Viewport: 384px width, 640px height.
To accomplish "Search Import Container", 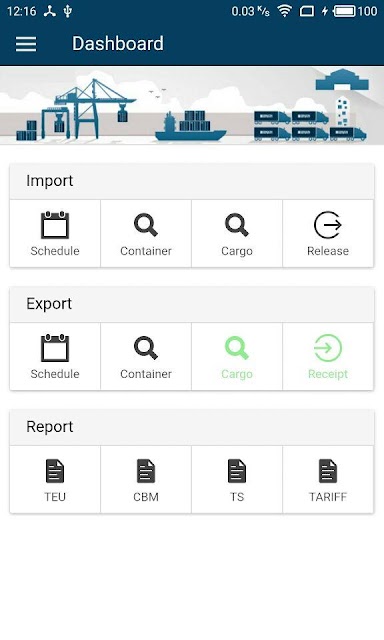I will (x=146, y=233).
